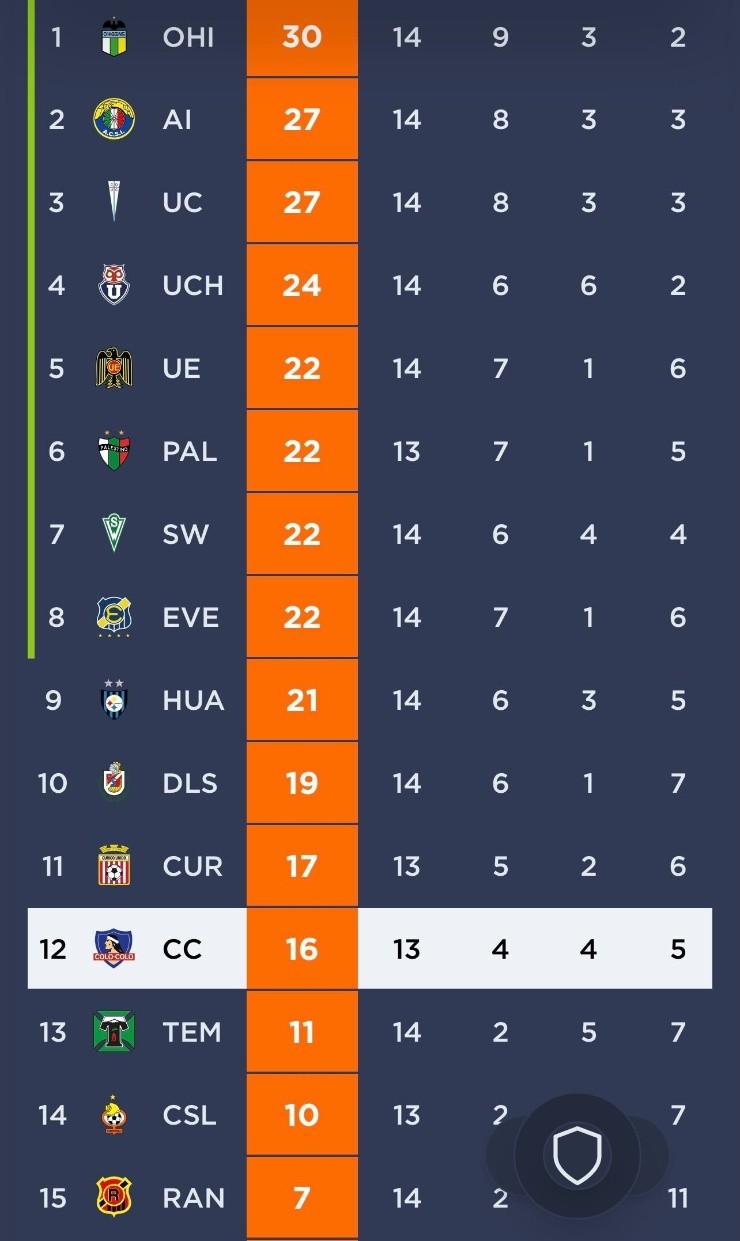Select the UCH team label
The height and width of the screenshot is (1241, 740).
pyautogui.click(x=192, y=285)
